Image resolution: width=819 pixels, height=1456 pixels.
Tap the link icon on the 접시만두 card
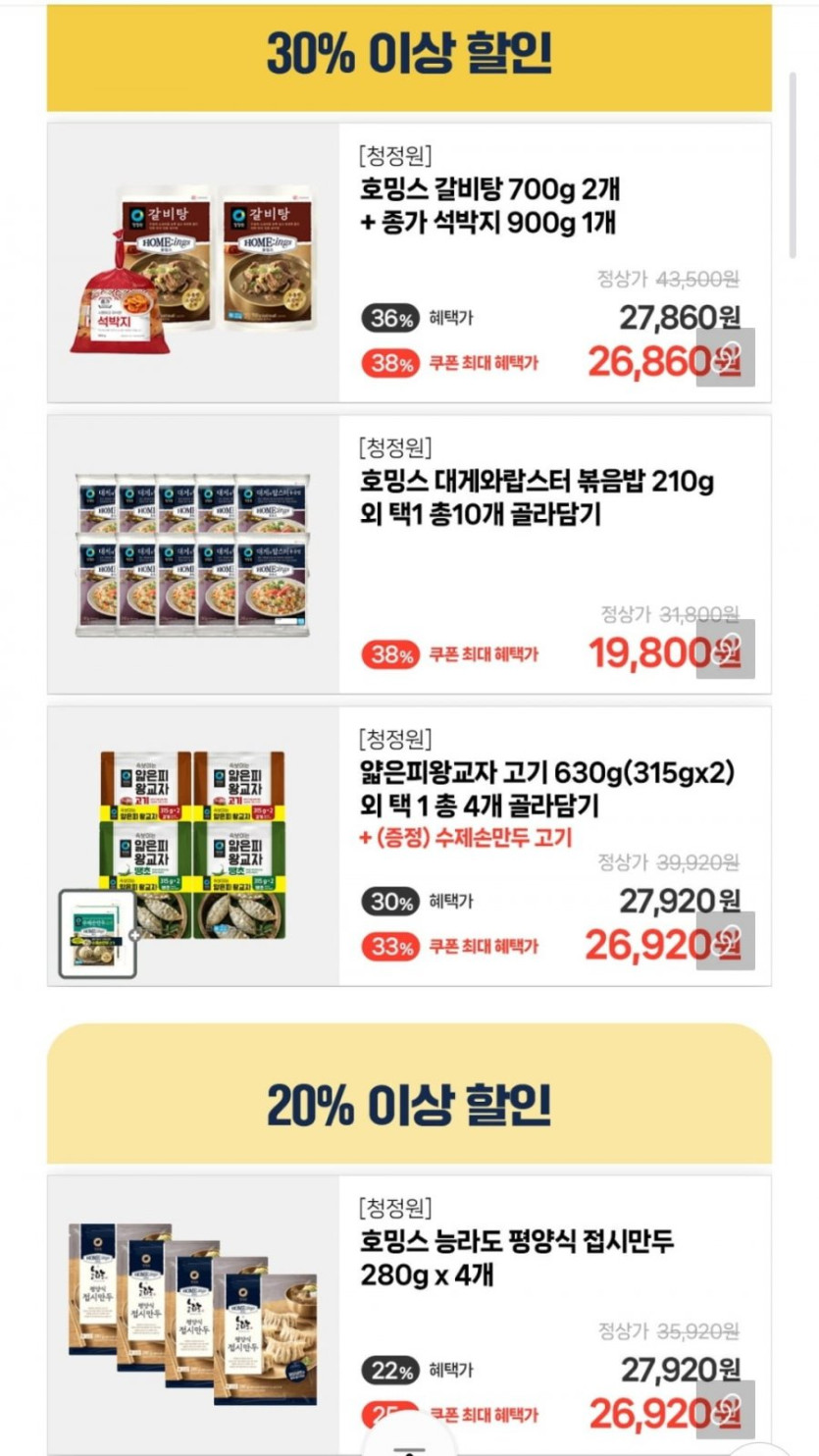(x=726, y=1409)
